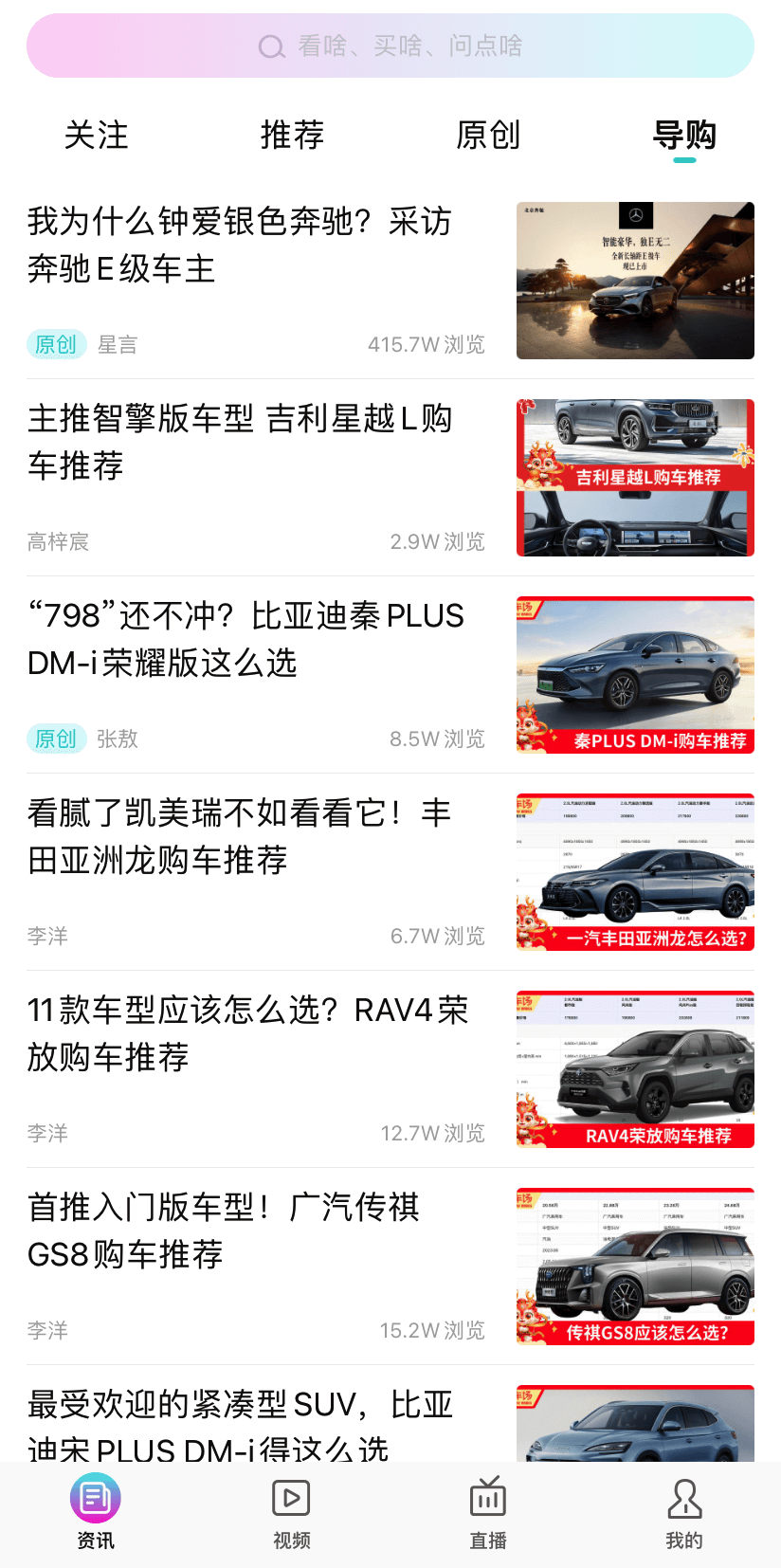Switch to the 关注 tab

96,136
